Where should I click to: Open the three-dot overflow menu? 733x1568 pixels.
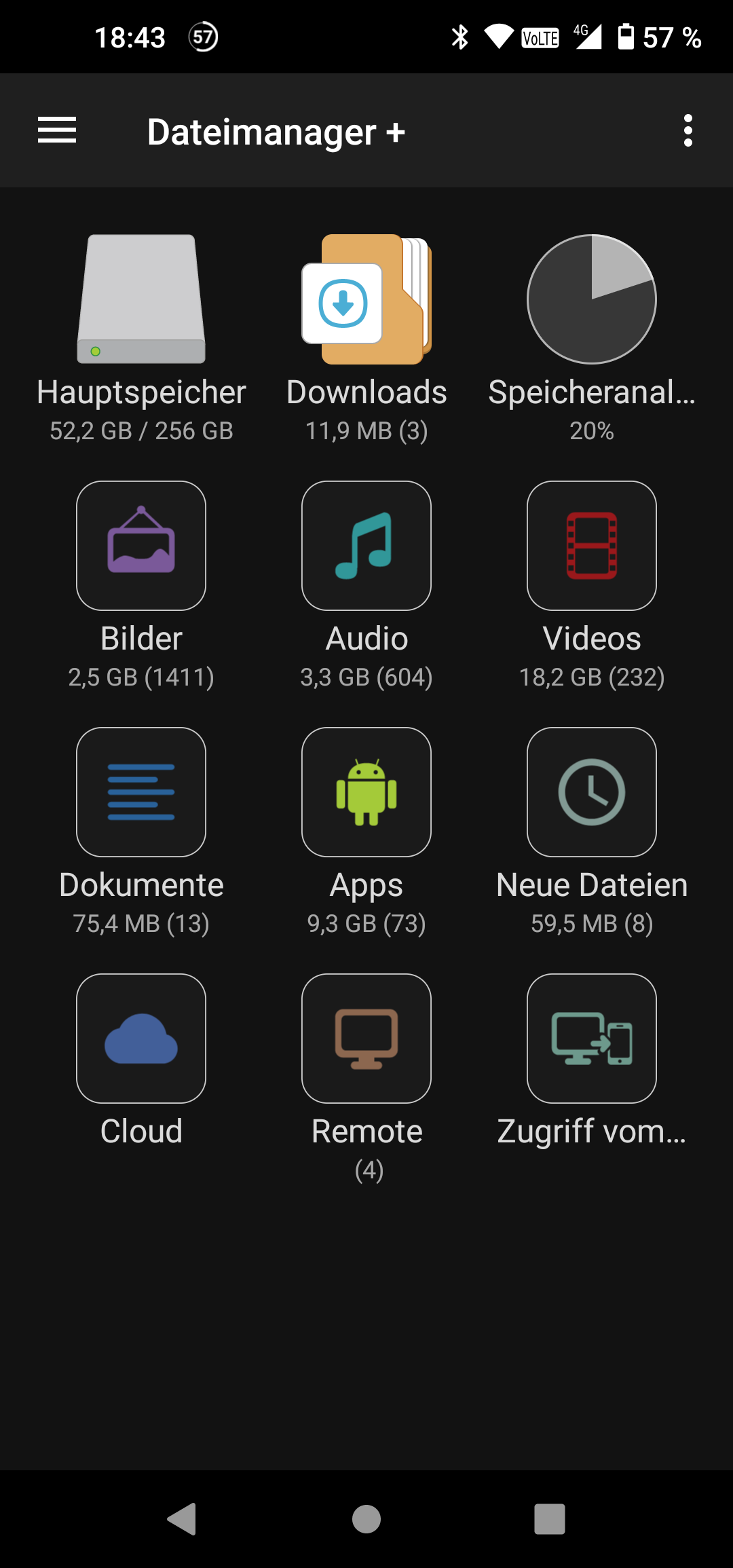688,130
